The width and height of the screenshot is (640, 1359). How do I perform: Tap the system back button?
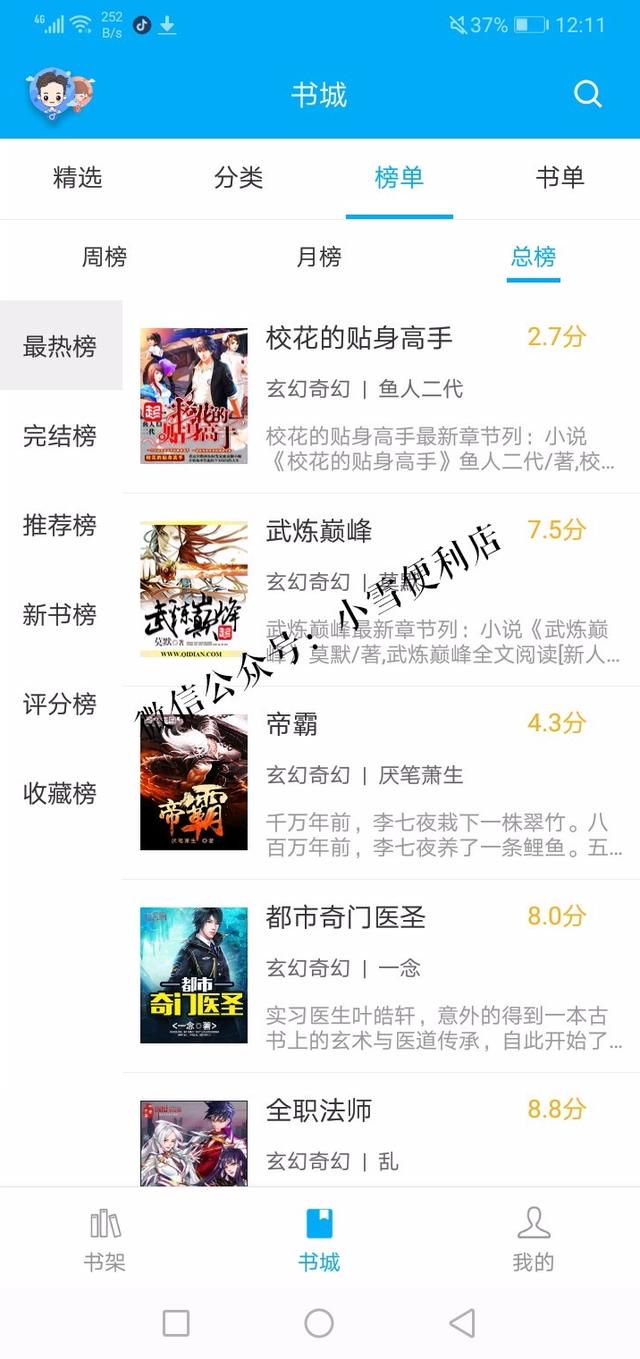pos(462,1323)
